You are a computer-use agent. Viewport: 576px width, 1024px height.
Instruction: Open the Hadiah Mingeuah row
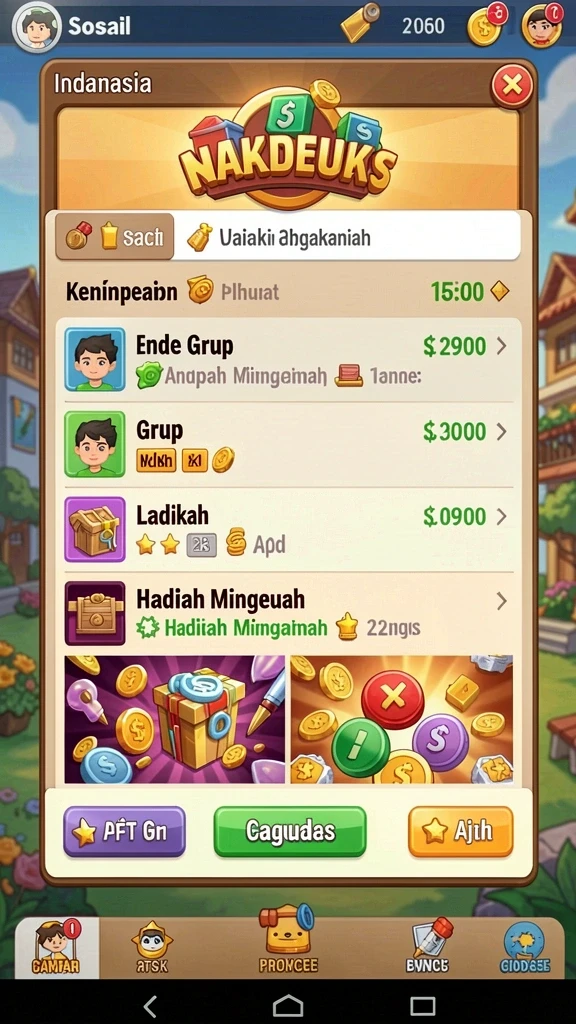(288, 614)
